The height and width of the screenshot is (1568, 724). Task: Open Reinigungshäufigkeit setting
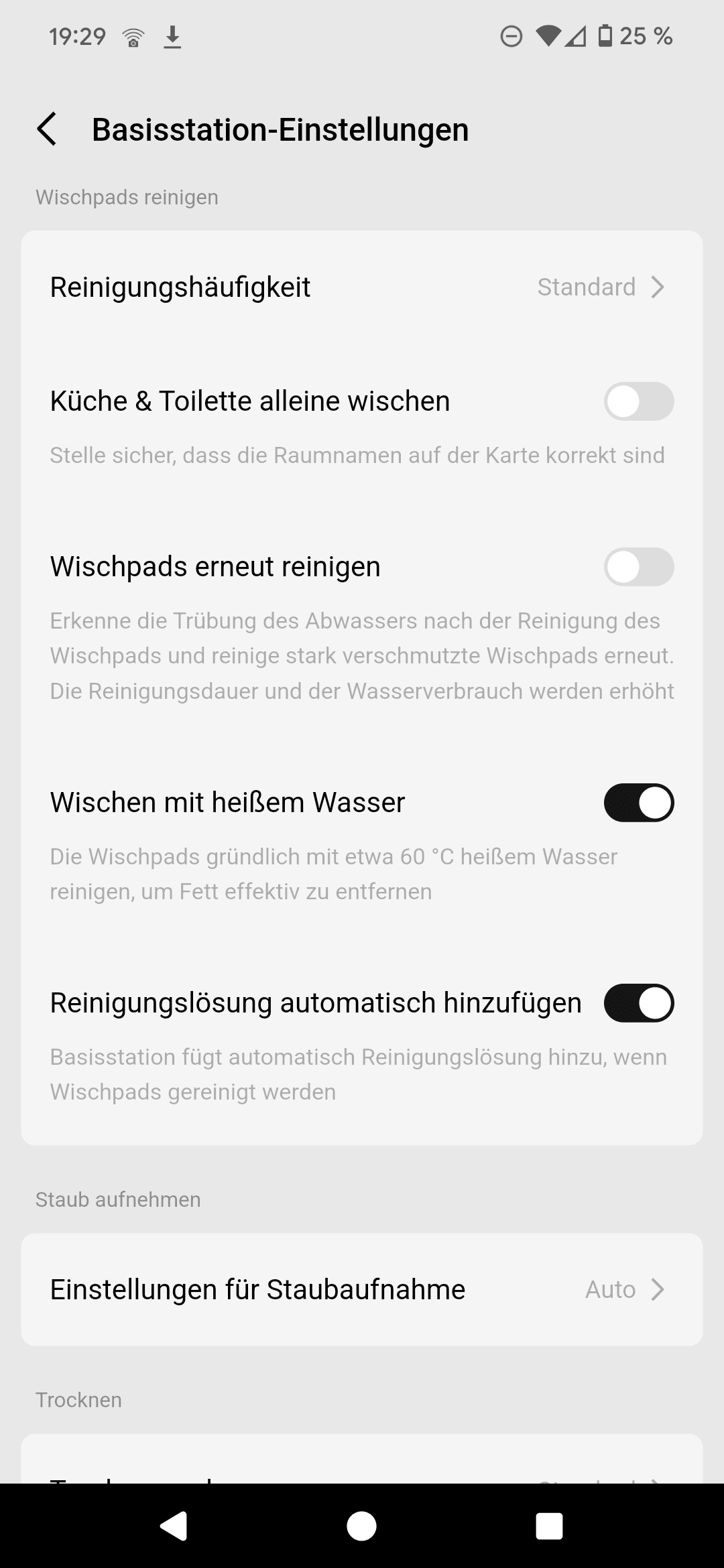click(x=362, y=287)
